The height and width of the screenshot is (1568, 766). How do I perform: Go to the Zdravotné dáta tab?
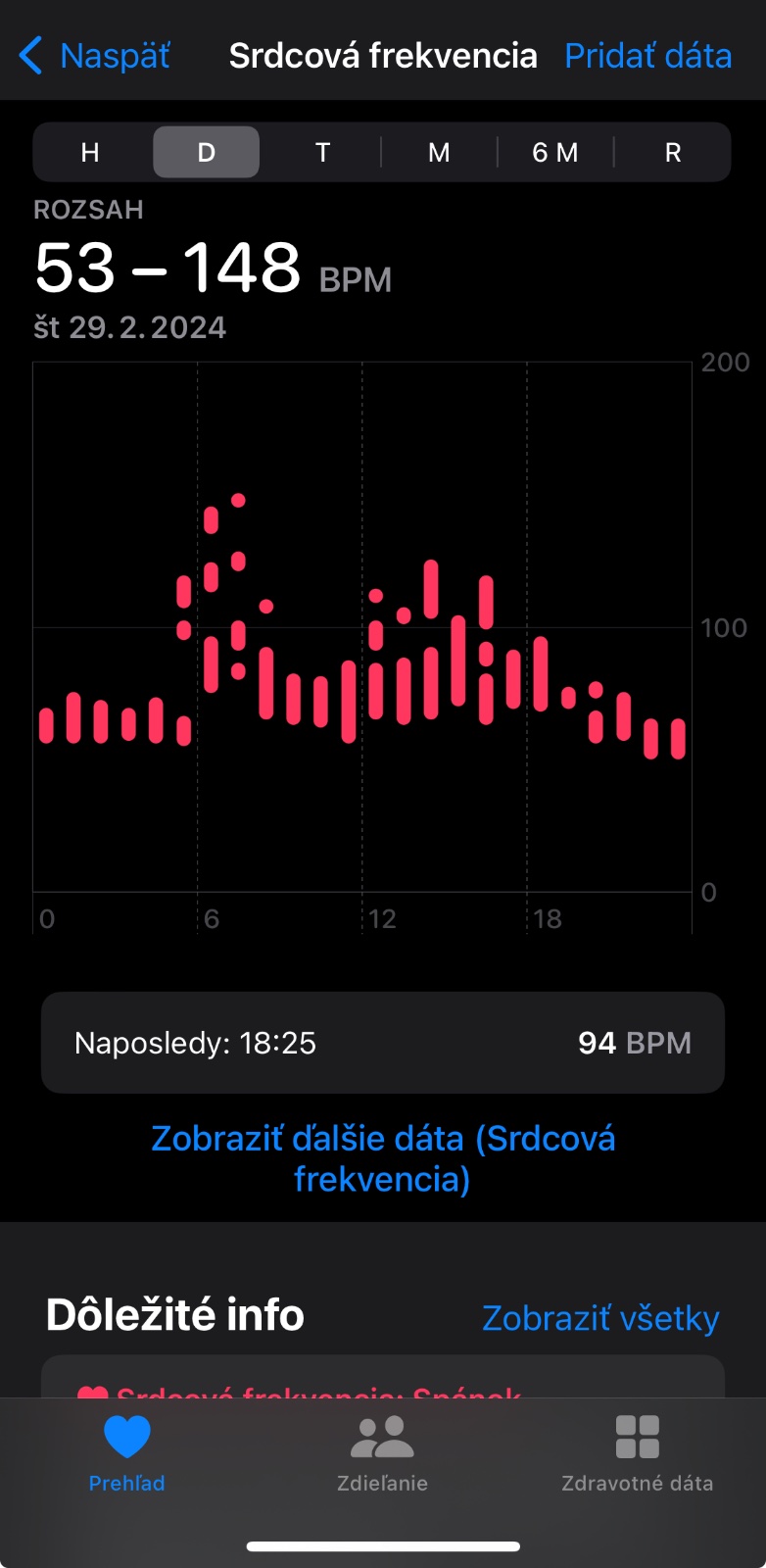click(638, 1454)
